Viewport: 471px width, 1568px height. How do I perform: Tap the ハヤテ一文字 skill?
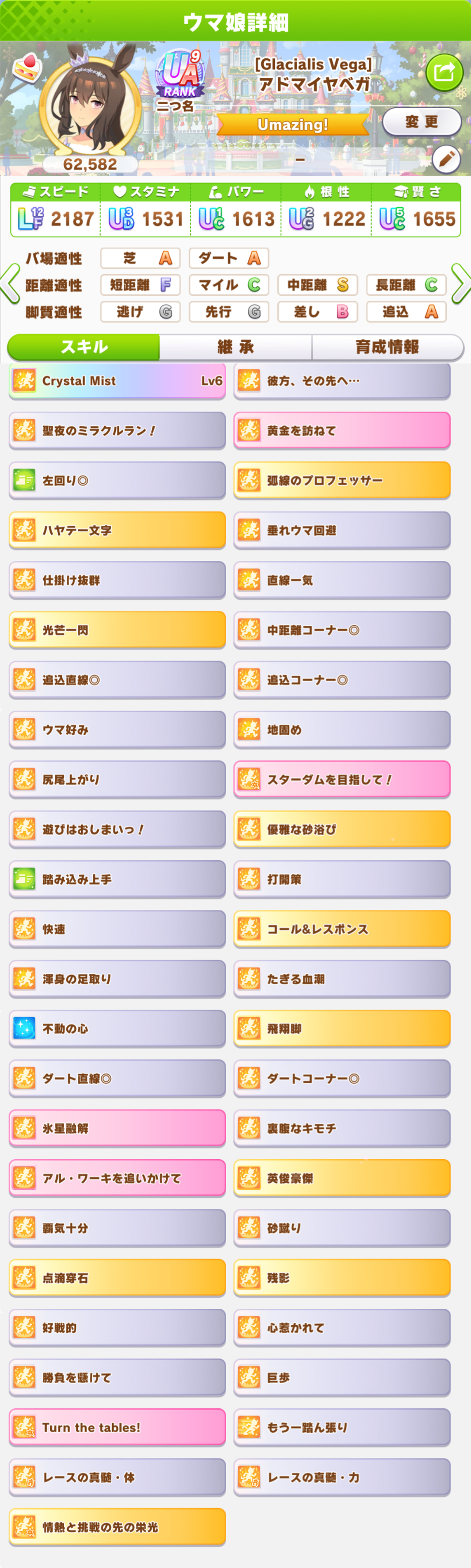pos(117,531)
